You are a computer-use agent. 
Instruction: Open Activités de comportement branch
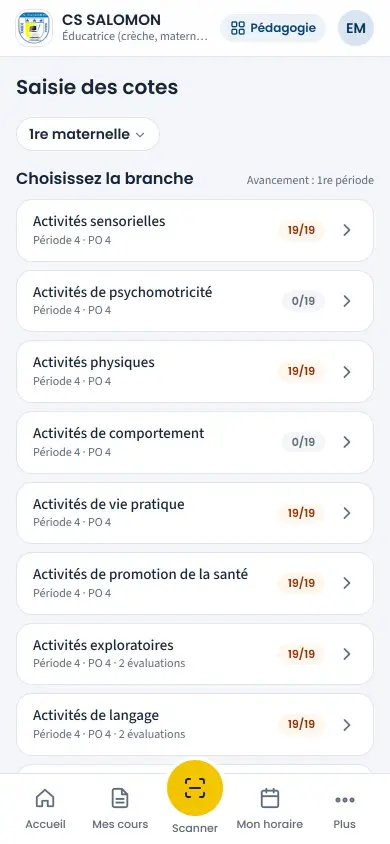click(195, 442)
